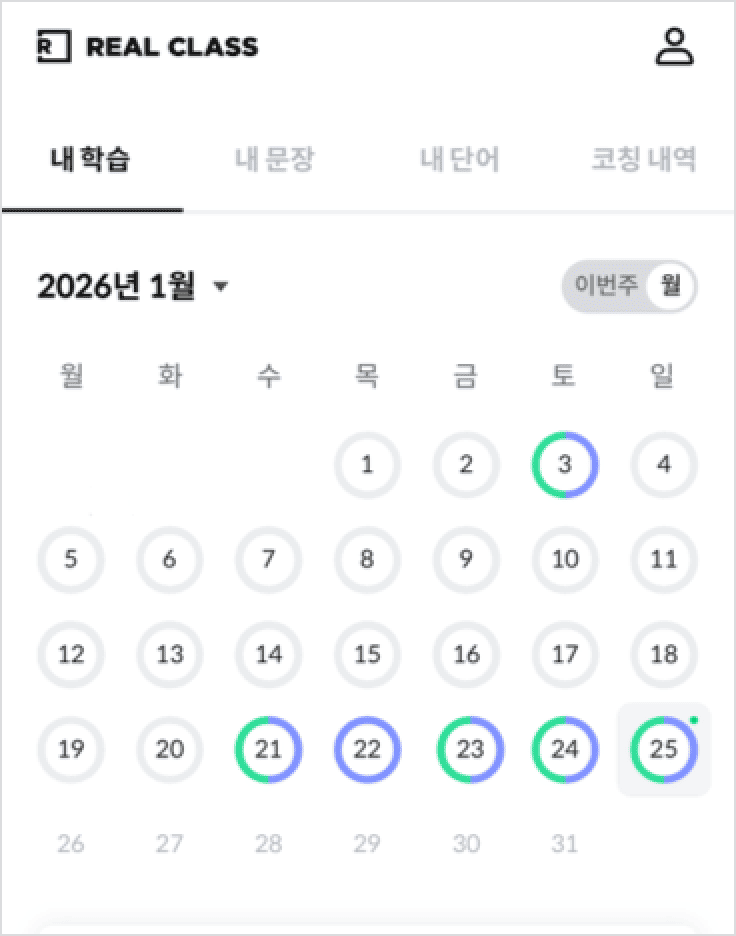Open January 23 study record
This screenshot has height=936, width=736.
coord(466,749)
